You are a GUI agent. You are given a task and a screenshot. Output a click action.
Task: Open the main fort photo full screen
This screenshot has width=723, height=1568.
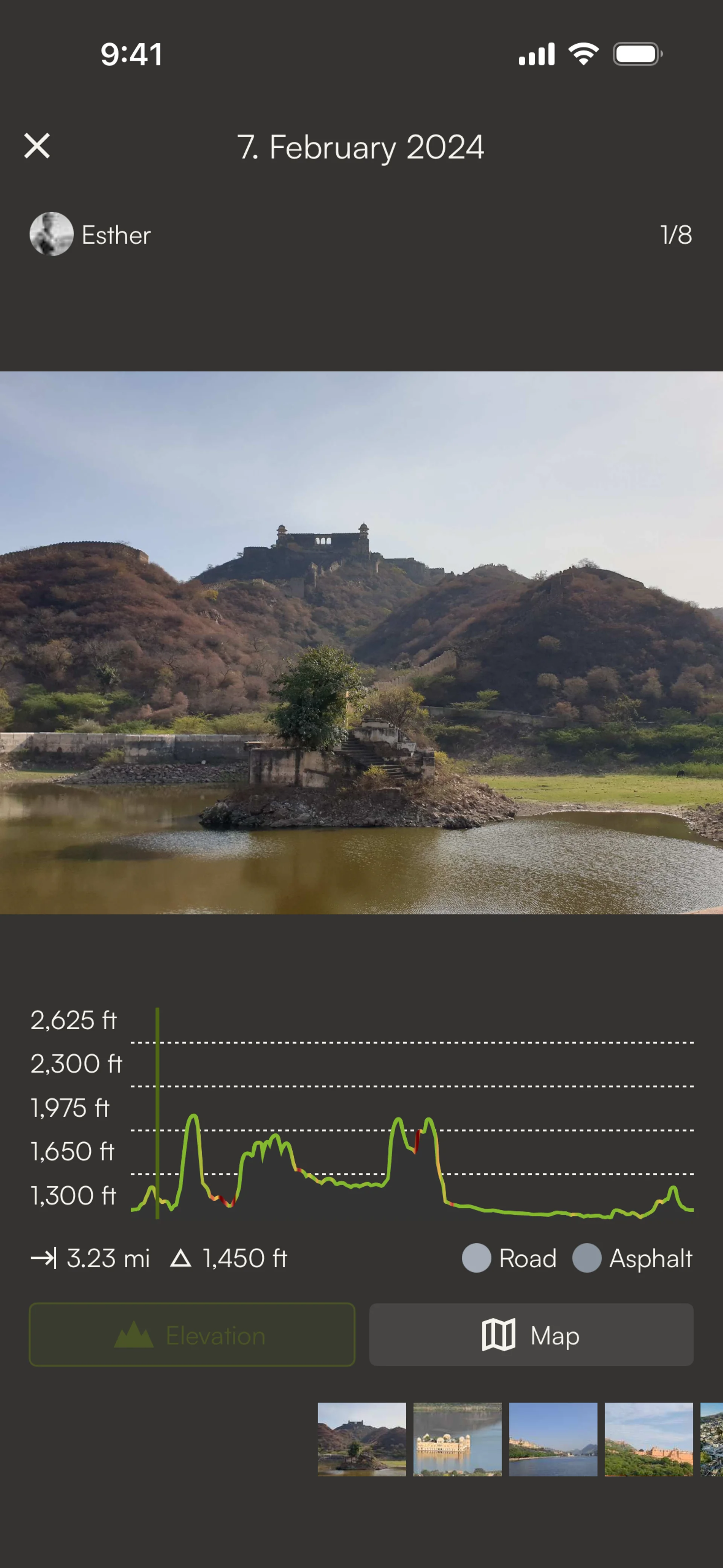tap(361, 642)
